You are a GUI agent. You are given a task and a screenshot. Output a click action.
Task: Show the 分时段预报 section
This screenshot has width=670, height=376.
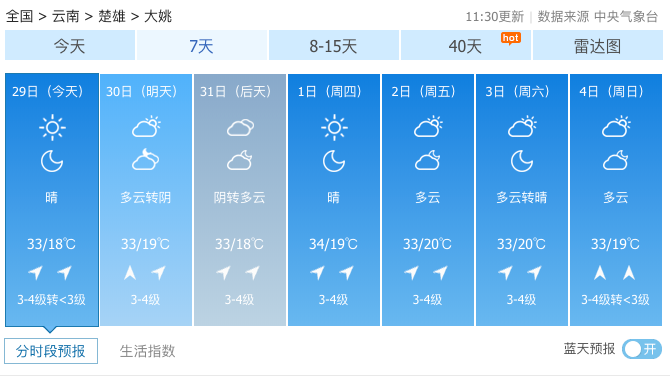point(51,351)
